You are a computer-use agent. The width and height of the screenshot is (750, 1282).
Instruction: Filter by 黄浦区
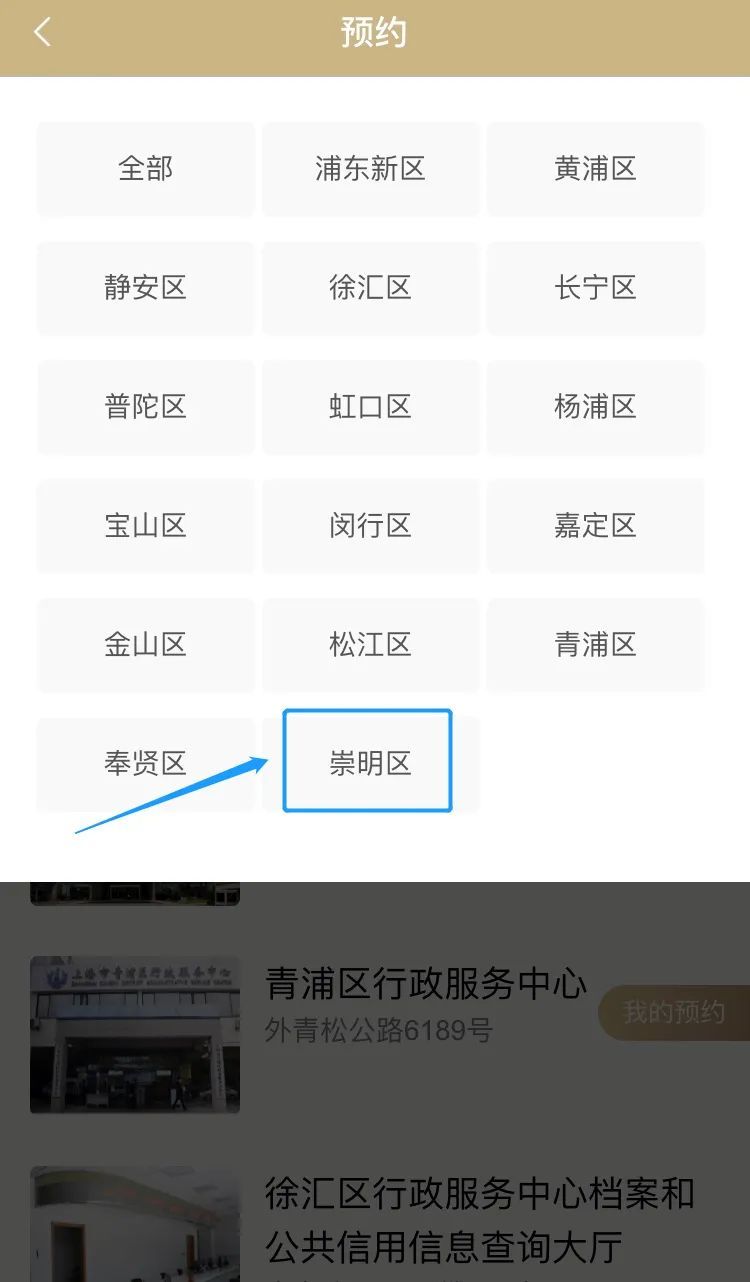point(595,168)
